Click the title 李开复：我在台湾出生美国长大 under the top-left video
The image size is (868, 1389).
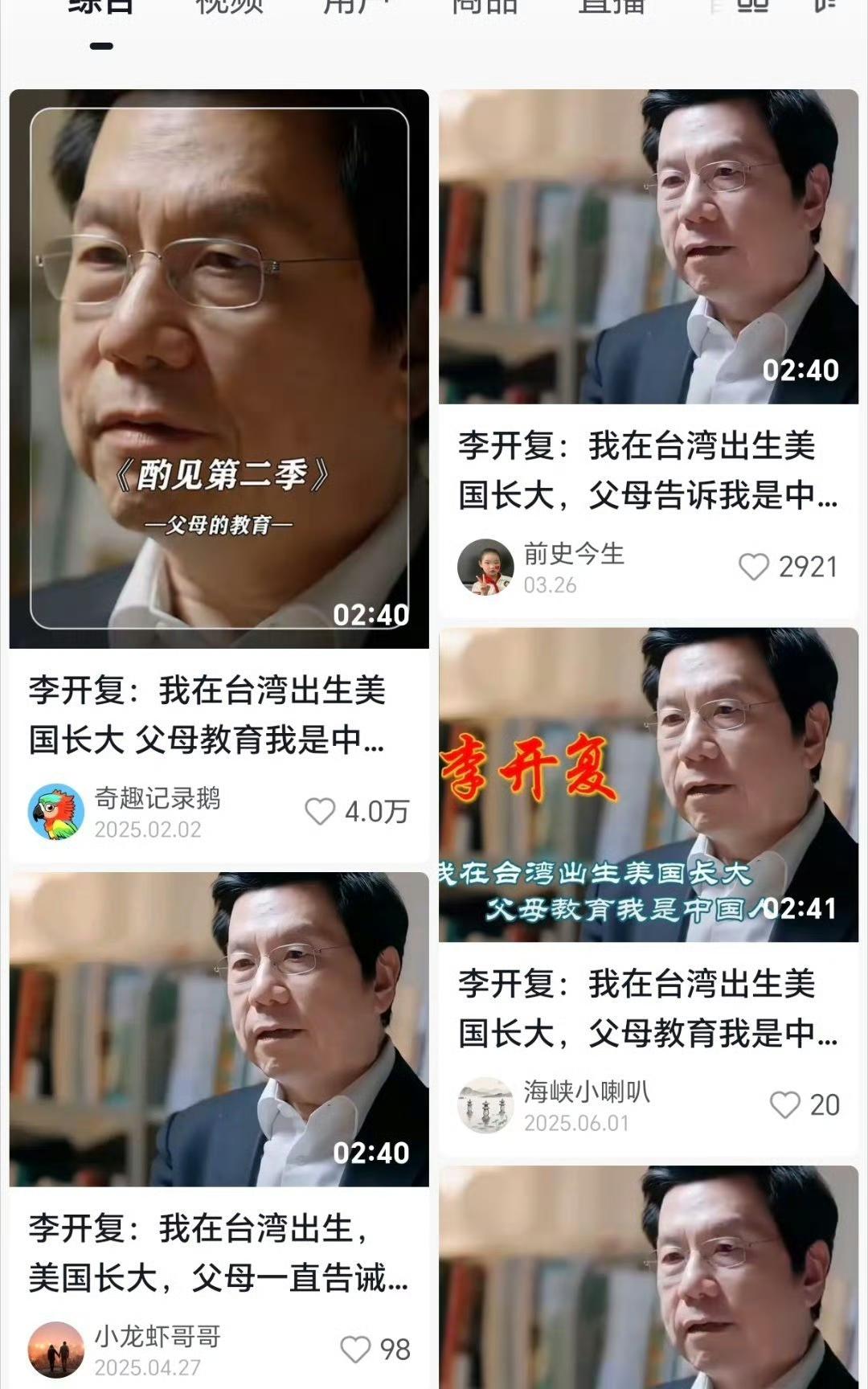[217, 715]
